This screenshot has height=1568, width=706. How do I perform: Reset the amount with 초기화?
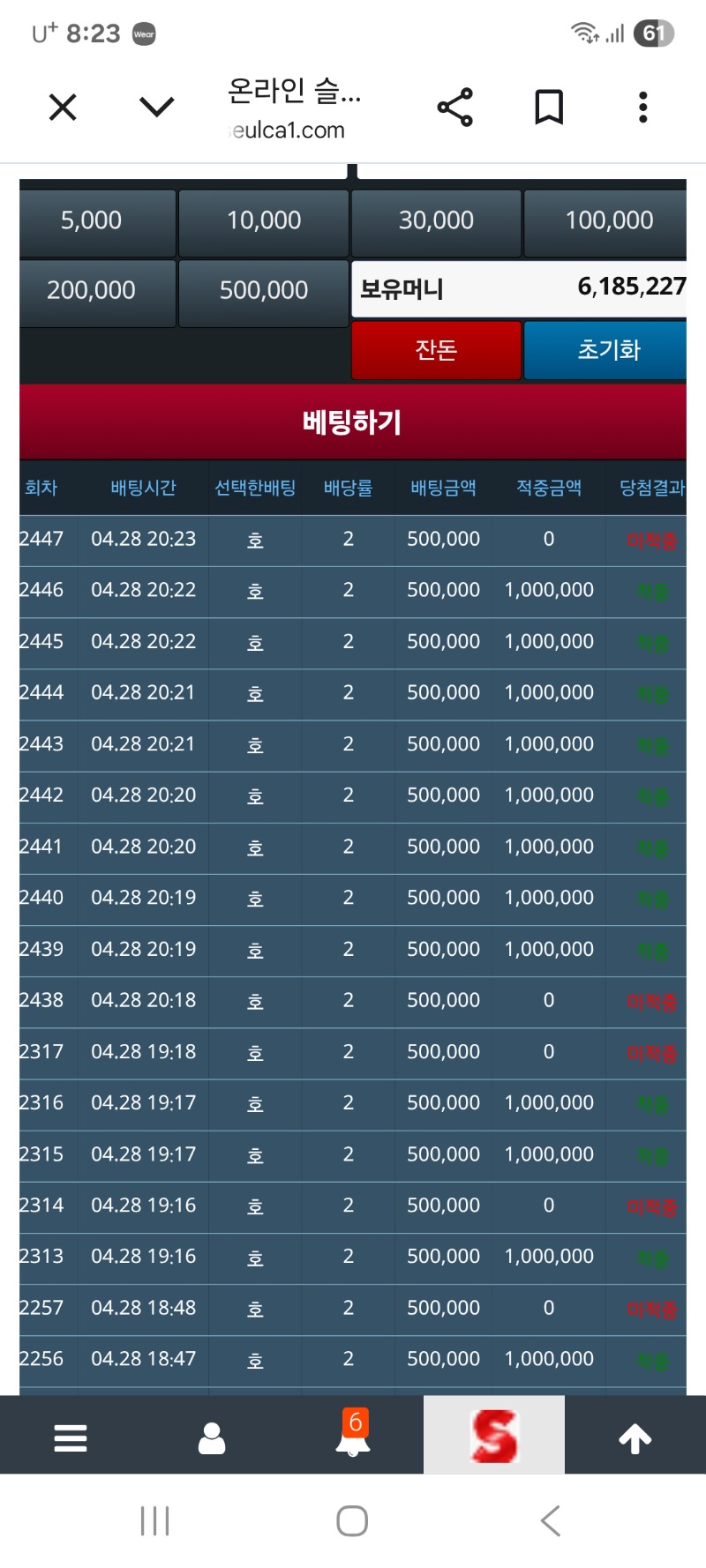click(x=608, y=350)
